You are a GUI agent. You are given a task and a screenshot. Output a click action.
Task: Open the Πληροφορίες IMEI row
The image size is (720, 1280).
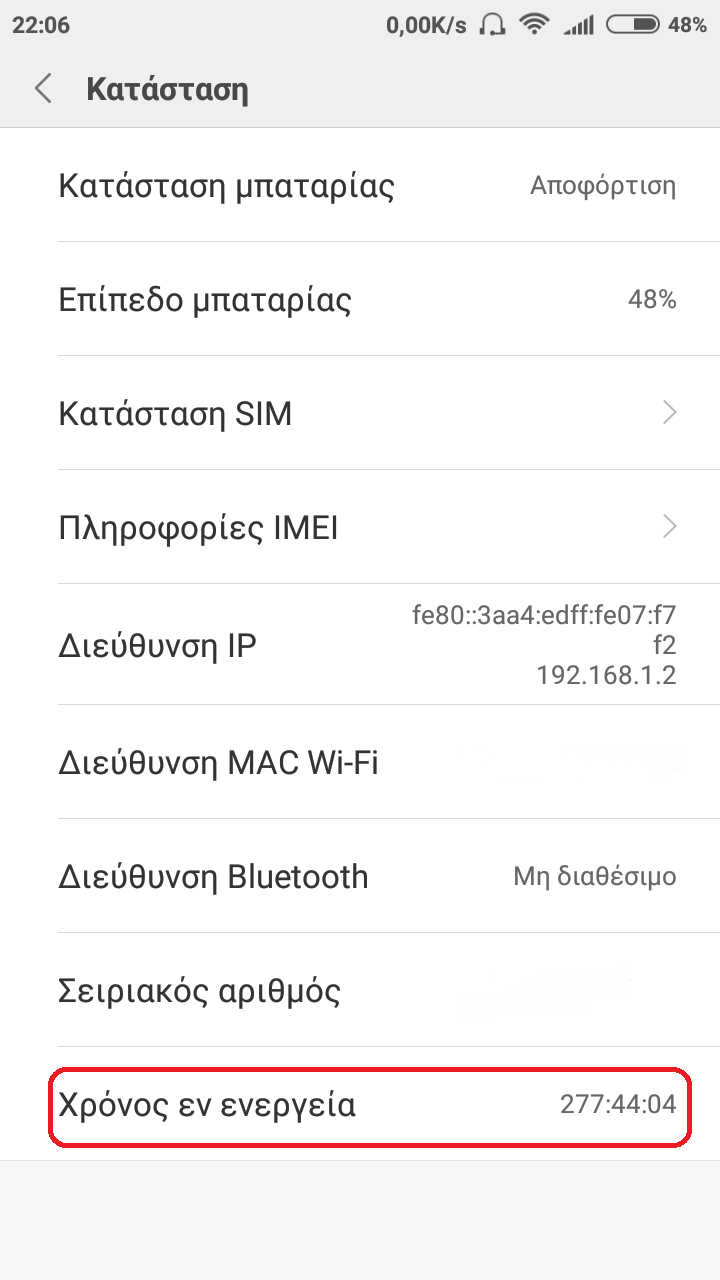point(360,527)
